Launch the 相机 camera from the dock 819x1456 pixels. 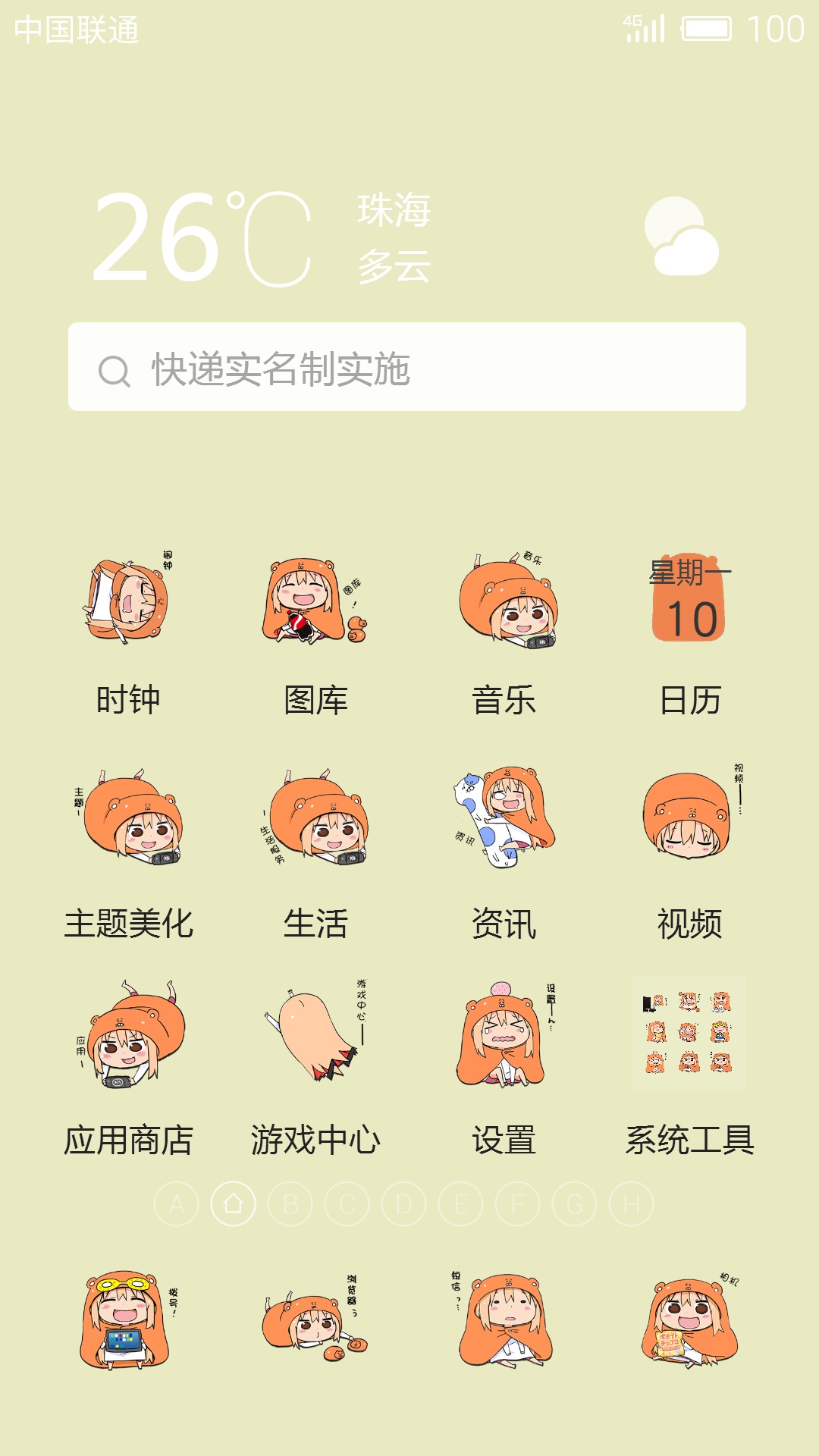690,1320
